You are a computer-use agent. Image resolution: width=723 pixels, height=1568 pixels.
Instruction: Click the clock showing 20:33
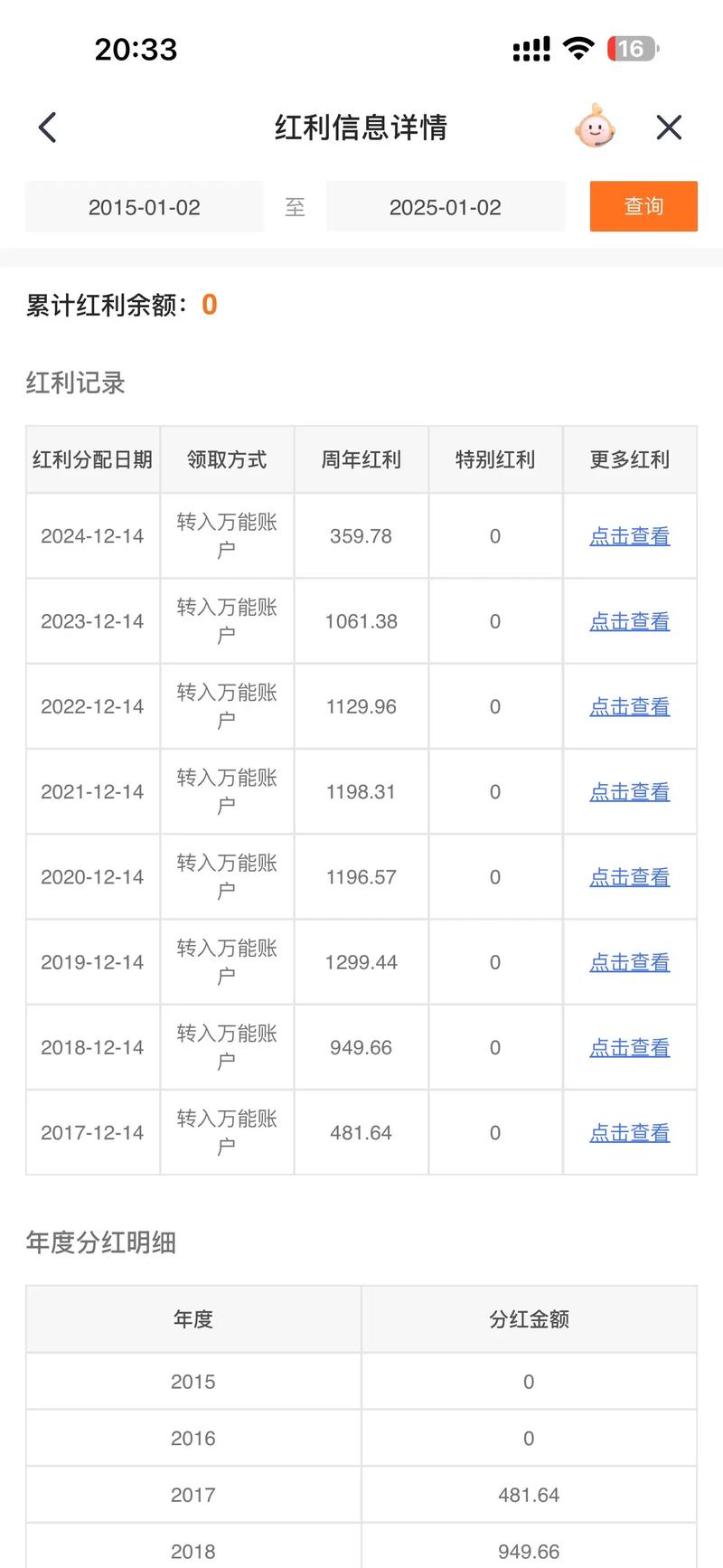pos(137,49)
